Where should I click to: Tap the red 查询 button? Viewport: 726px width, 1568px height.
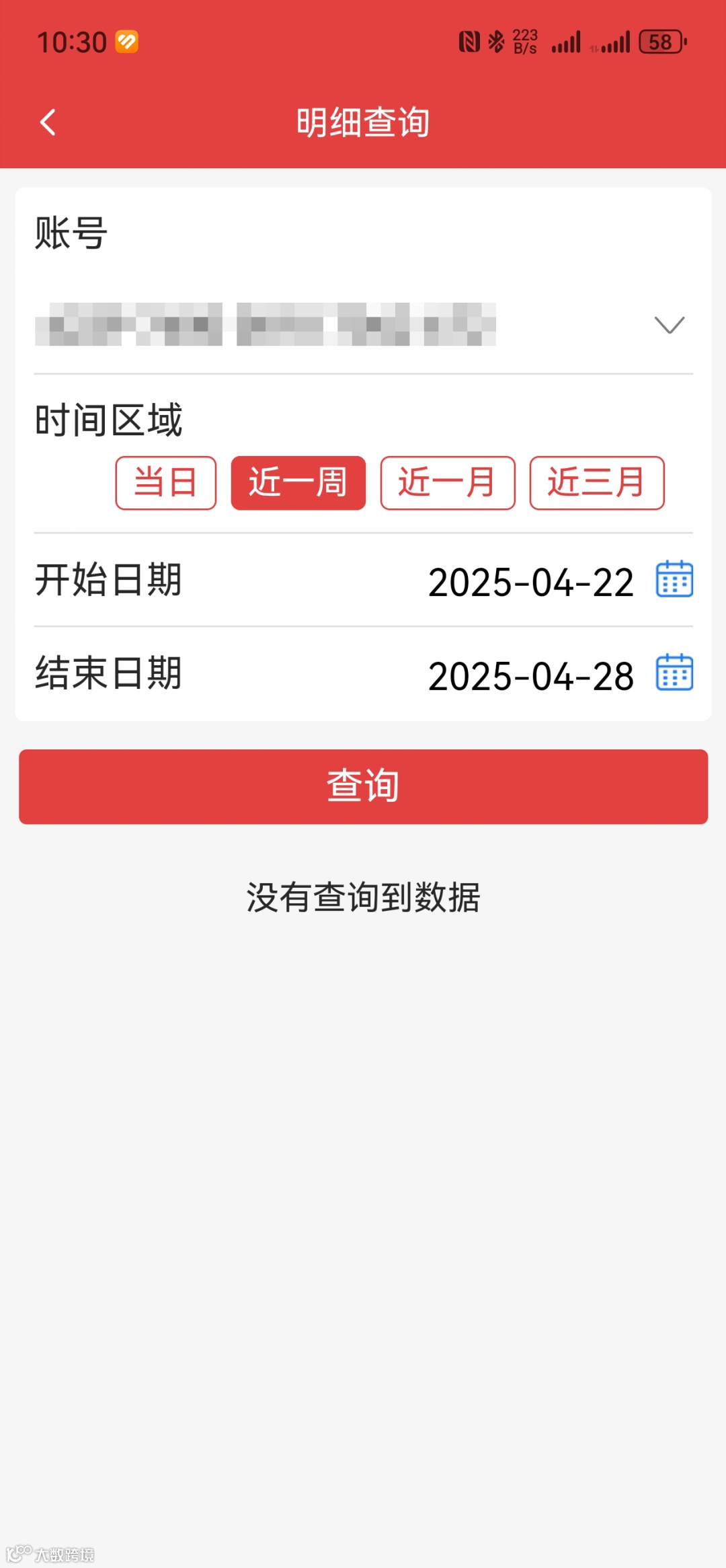pyautogui.click(x=363, y=786)
